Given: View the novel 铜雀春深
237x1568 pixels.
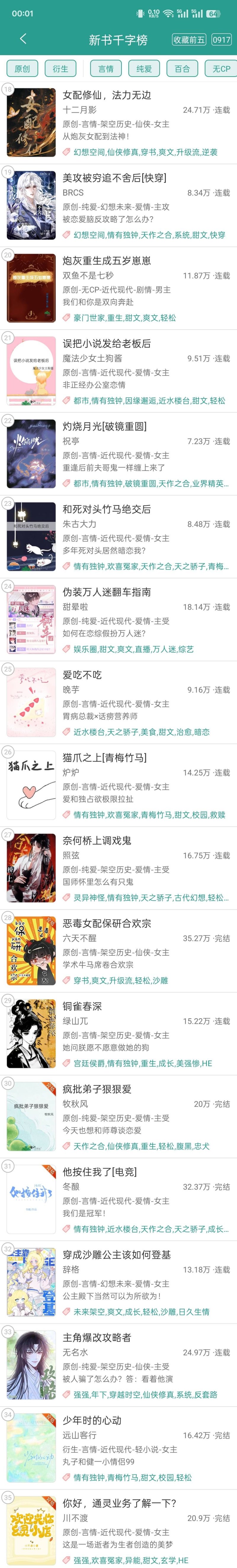Looking at the screenshot, I should (83, 1005).
